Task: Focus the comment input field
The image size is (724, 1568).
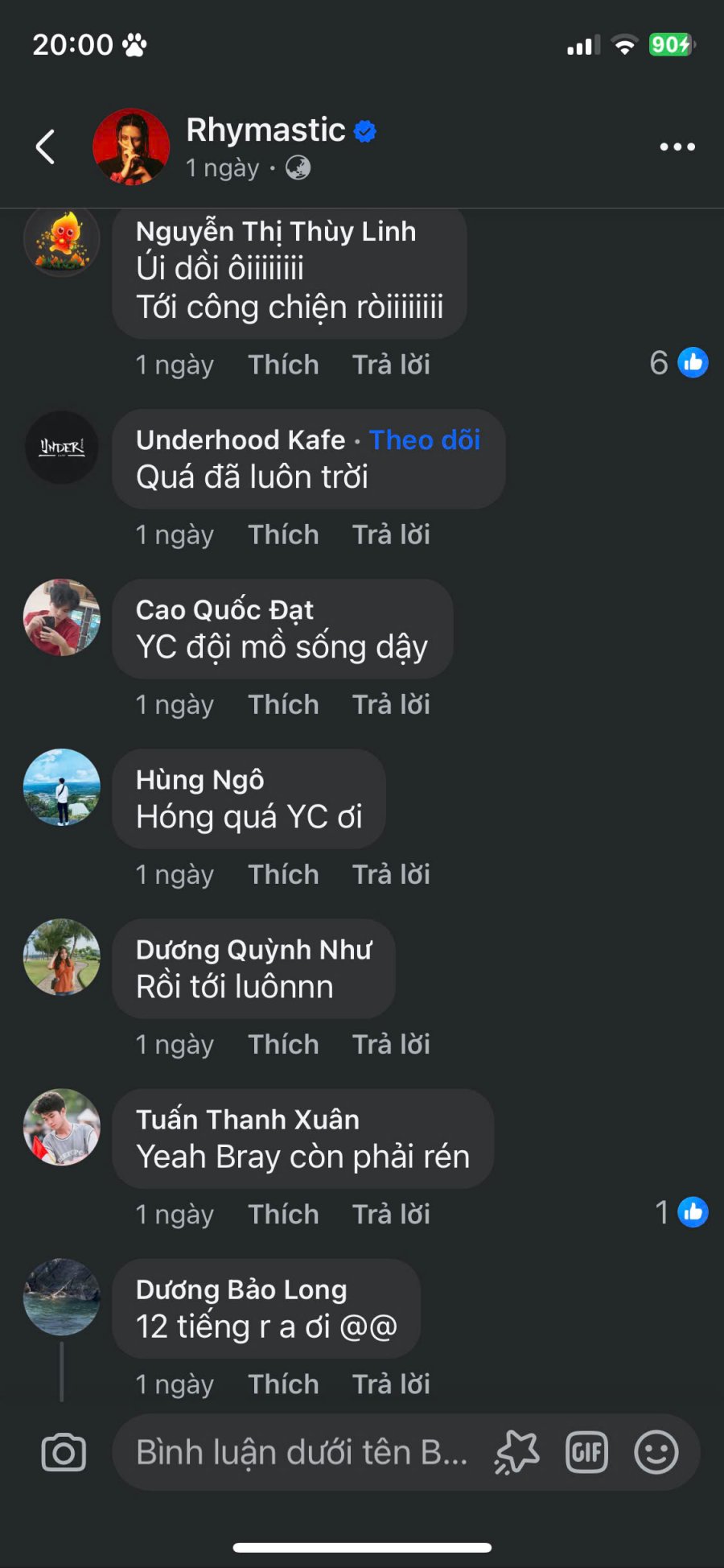Action: tap(302, 1453)
